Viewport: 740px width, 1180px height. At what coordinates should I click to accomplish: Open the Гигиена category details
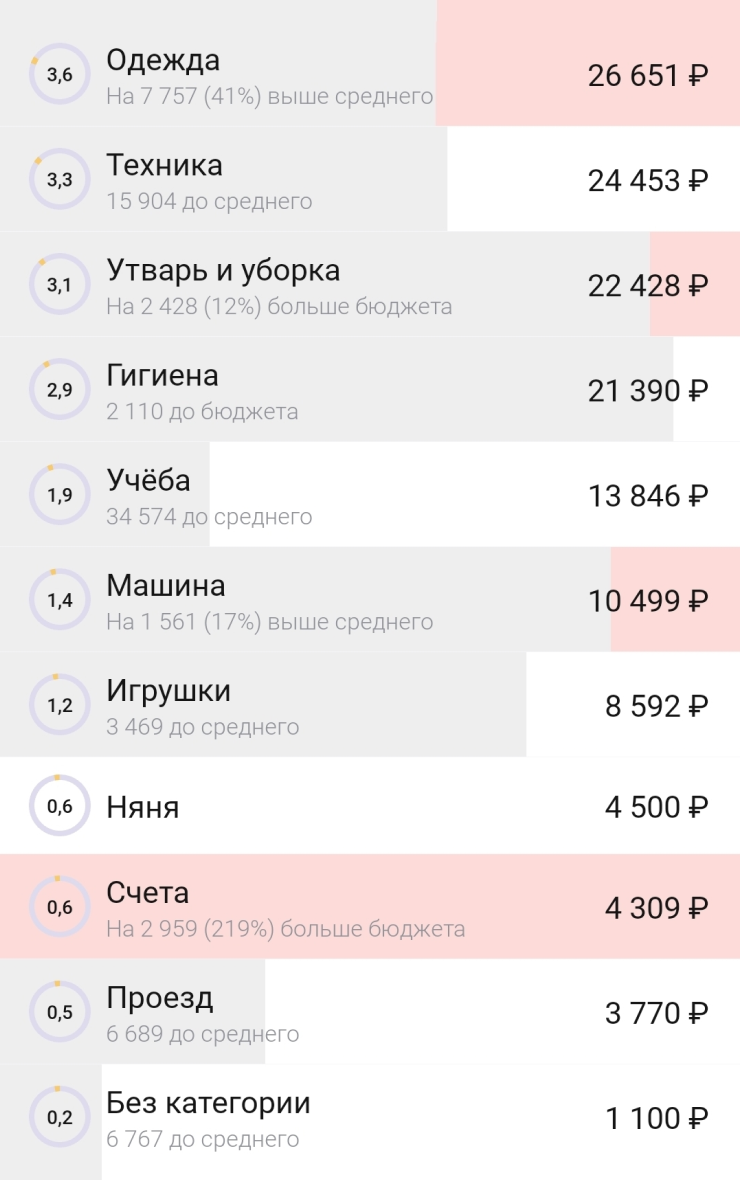point(370,390)
